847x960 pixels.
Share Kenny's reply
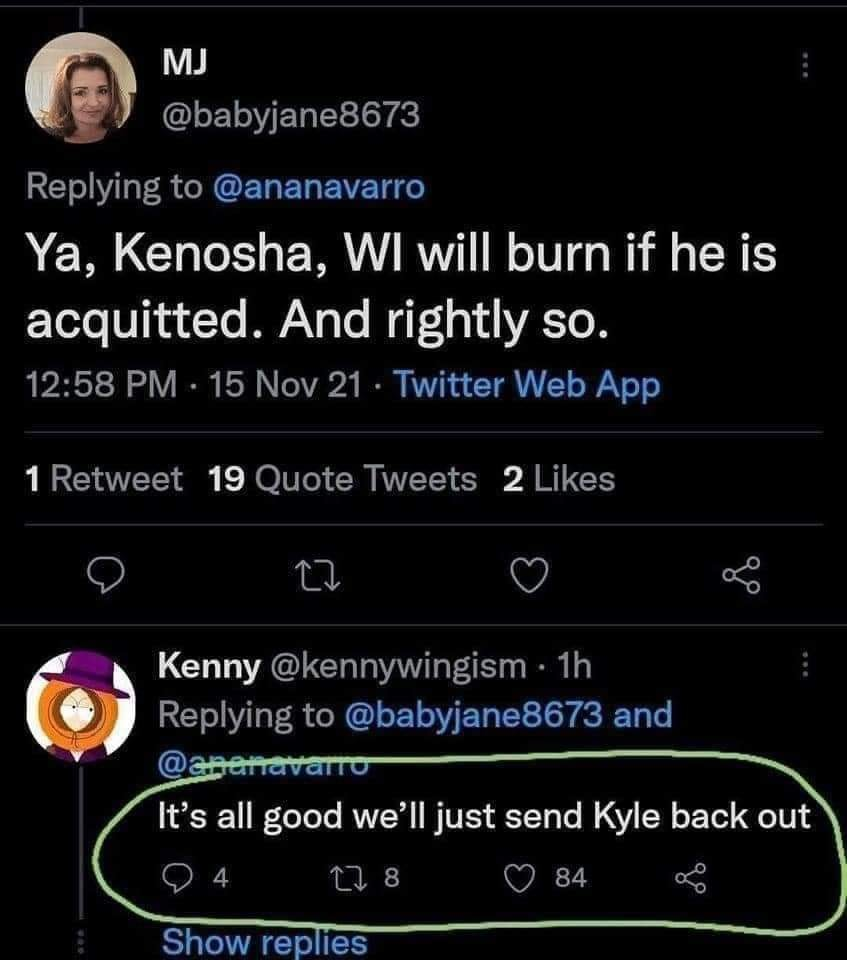689,878
